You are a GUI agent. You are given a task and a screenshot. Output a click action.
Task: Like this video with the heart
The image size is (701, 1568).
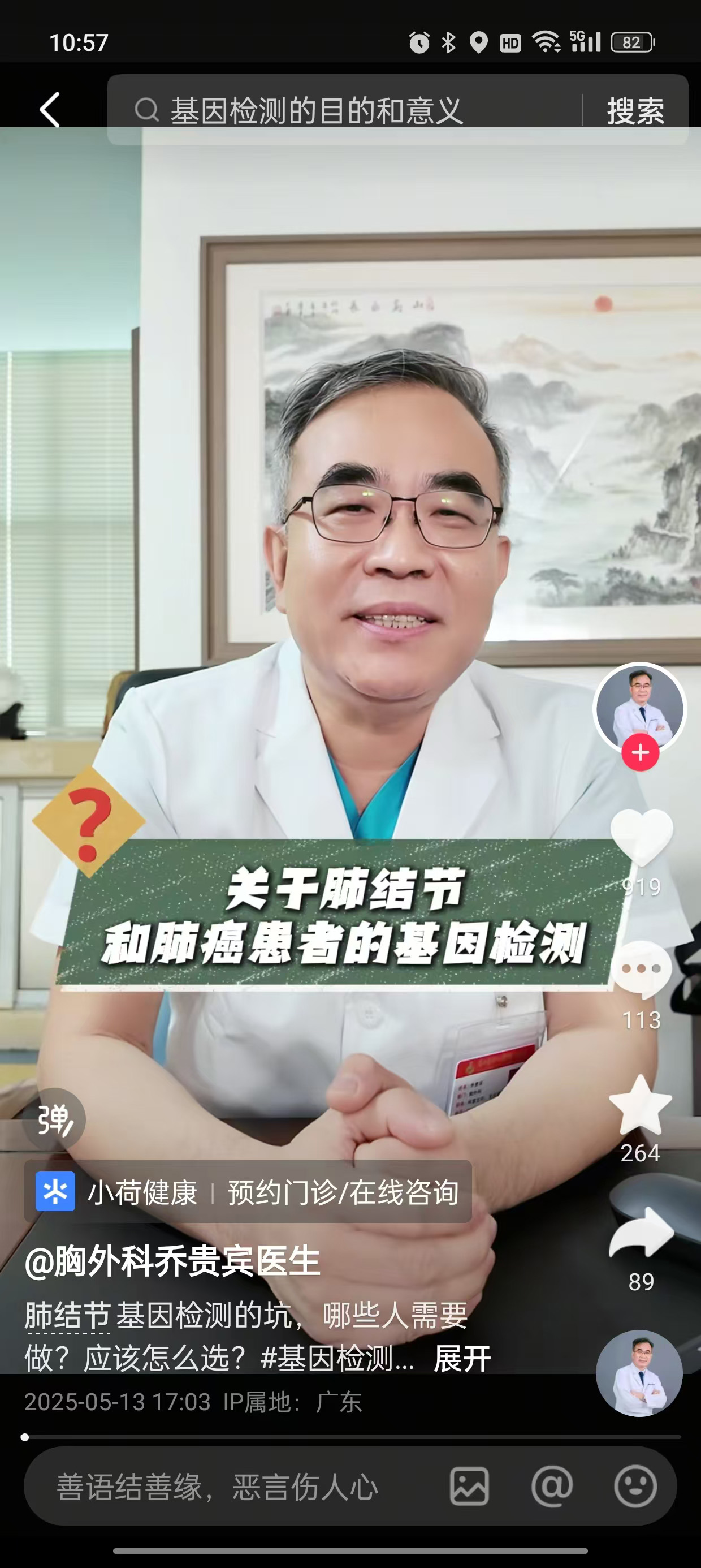(x=641, y=838)
